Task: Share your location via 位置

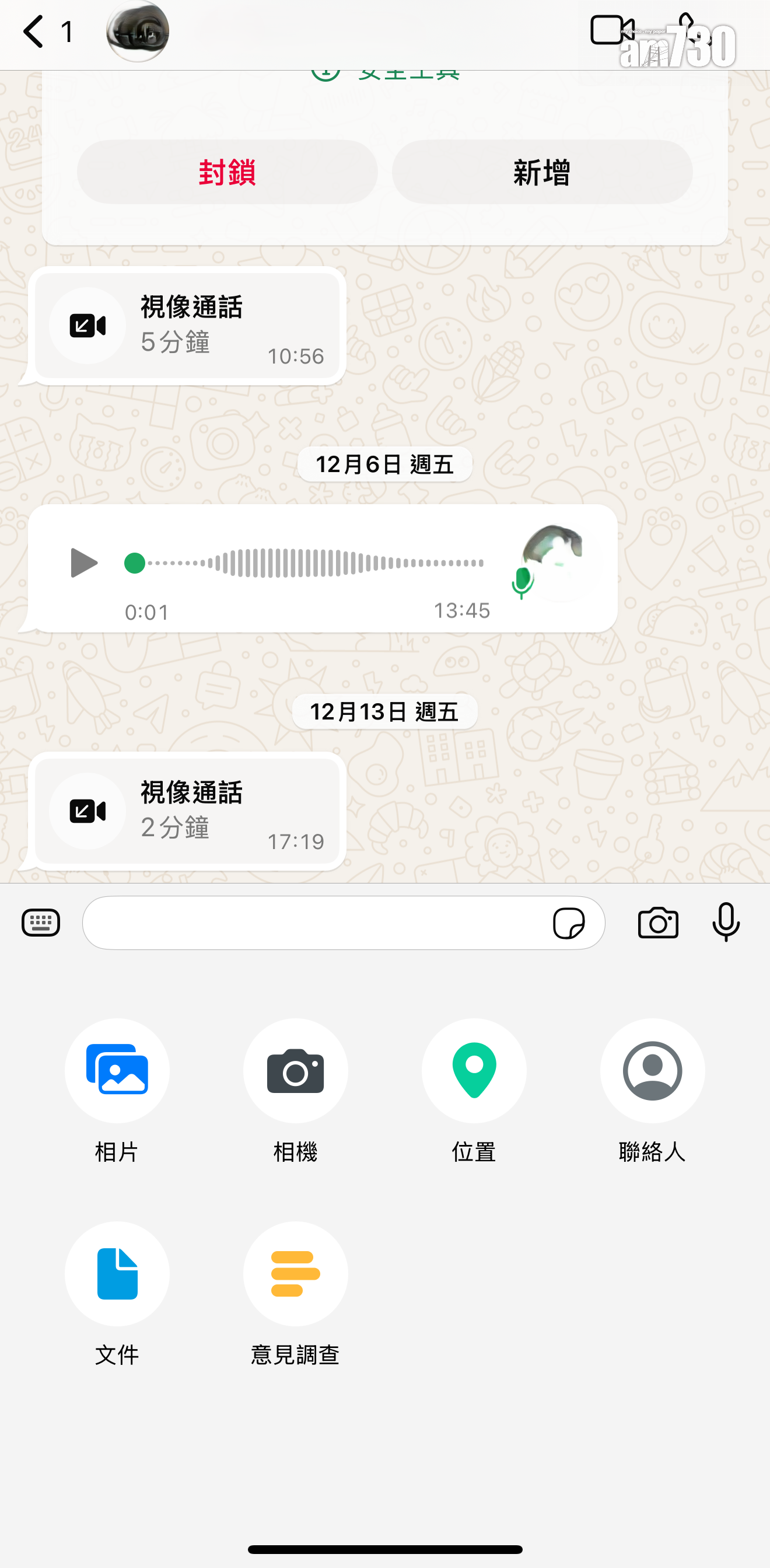Action: [x=474, y=1071]
